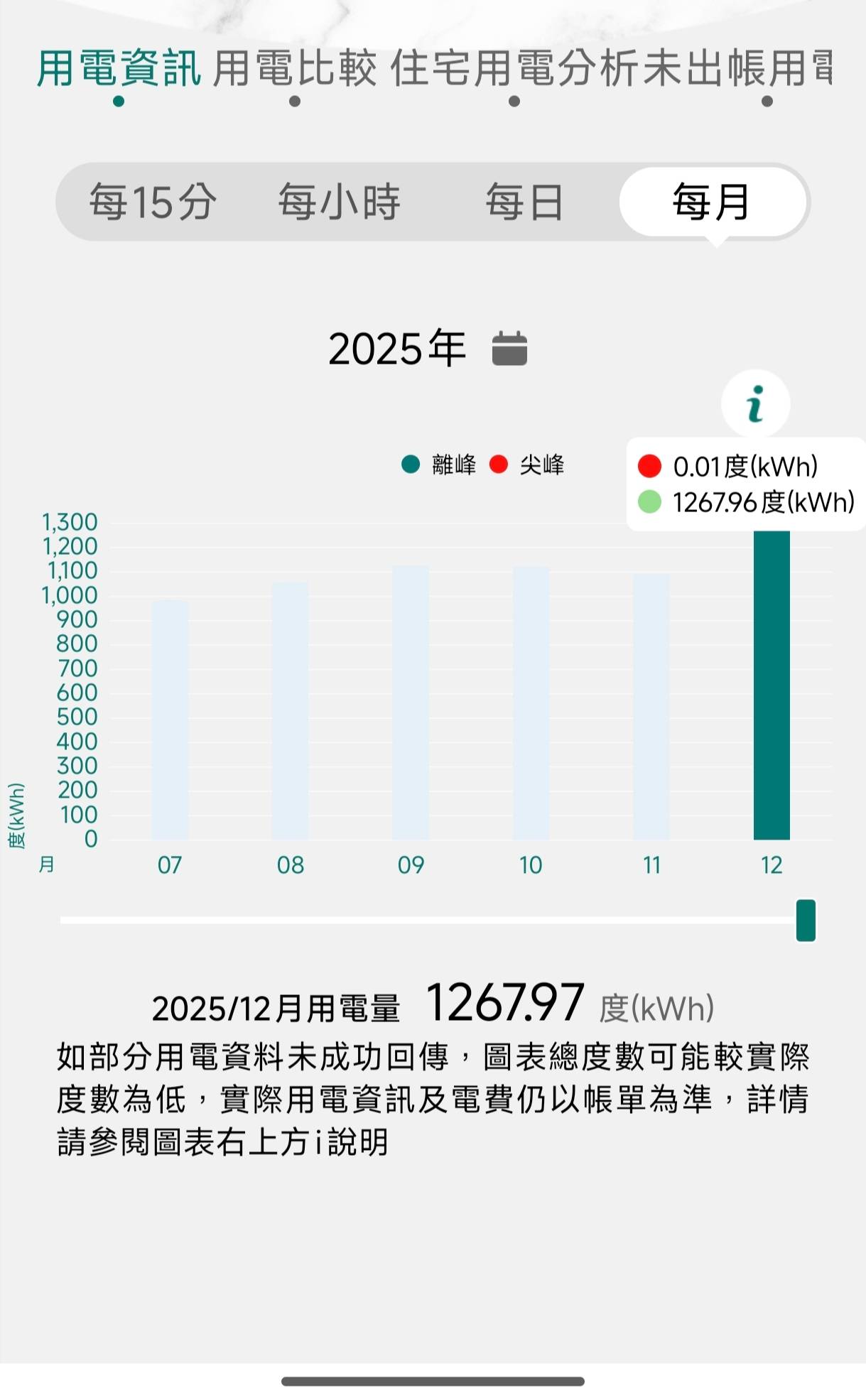The image size is (866, 1400).
Task: Toggle the 離峰 legend series
Action: click(x=439, y=465)
